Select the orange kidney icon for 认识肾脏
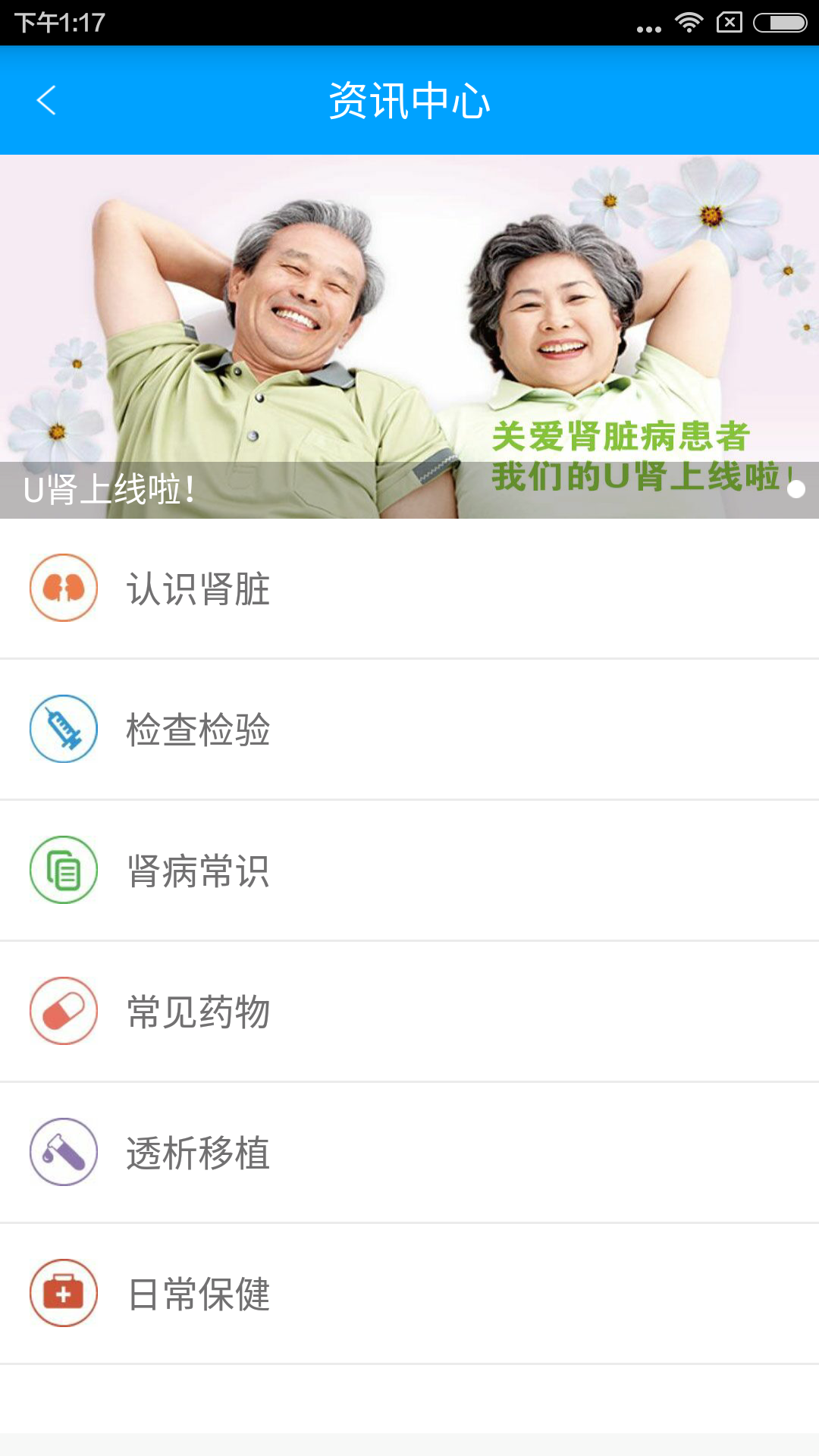This screenshot has width=819, height=1456. pos(64,588)
